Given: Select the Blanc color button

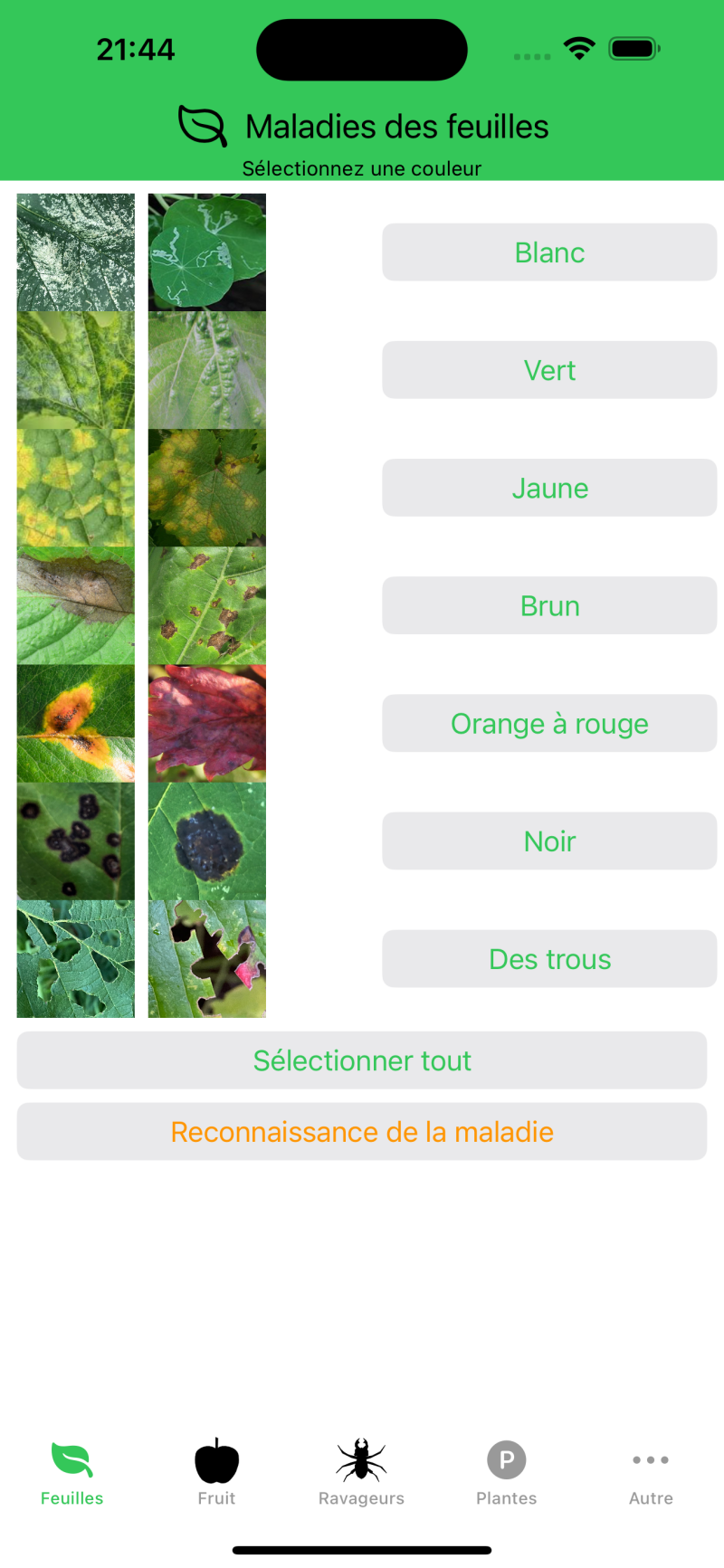Looking at the screenshot, I should 549,252.
